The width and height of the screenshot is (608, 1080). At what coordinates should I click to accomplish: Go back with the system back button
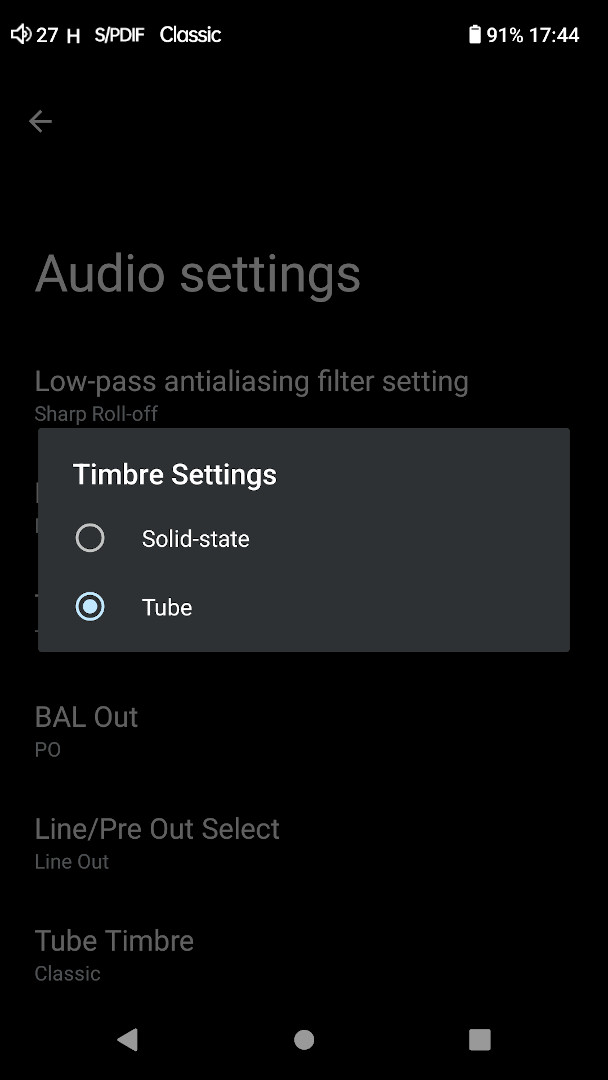127,1040
